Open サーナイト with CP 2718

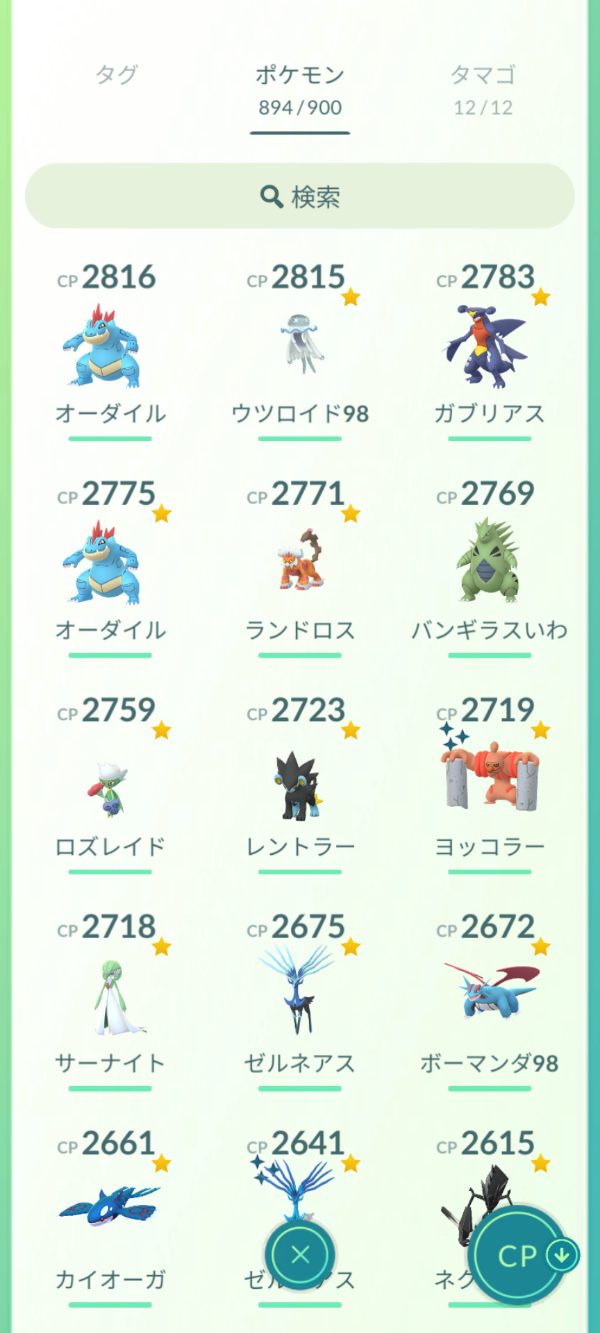coord(110,998)
